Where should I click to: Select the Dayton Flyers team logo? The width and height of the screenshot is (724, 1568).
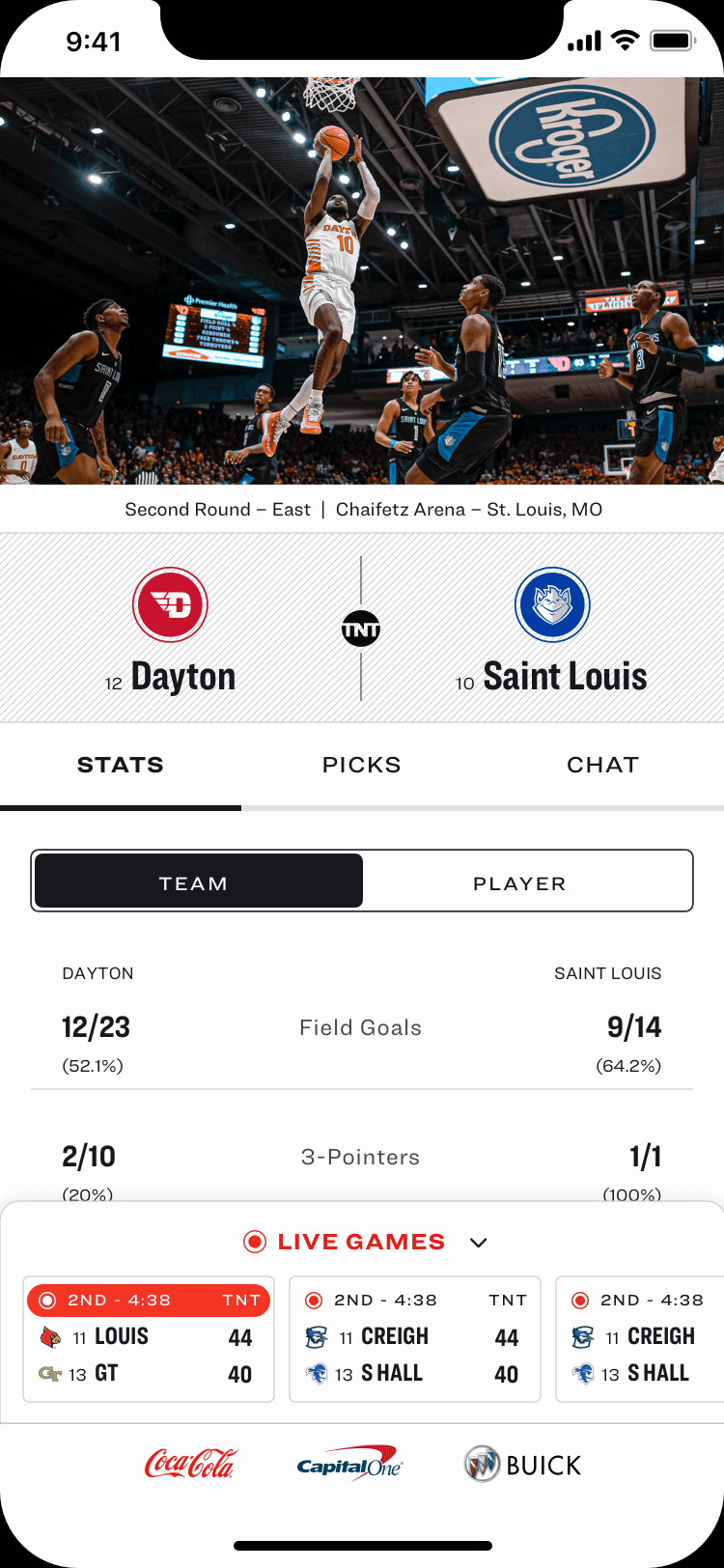click(x=170, y=604)
